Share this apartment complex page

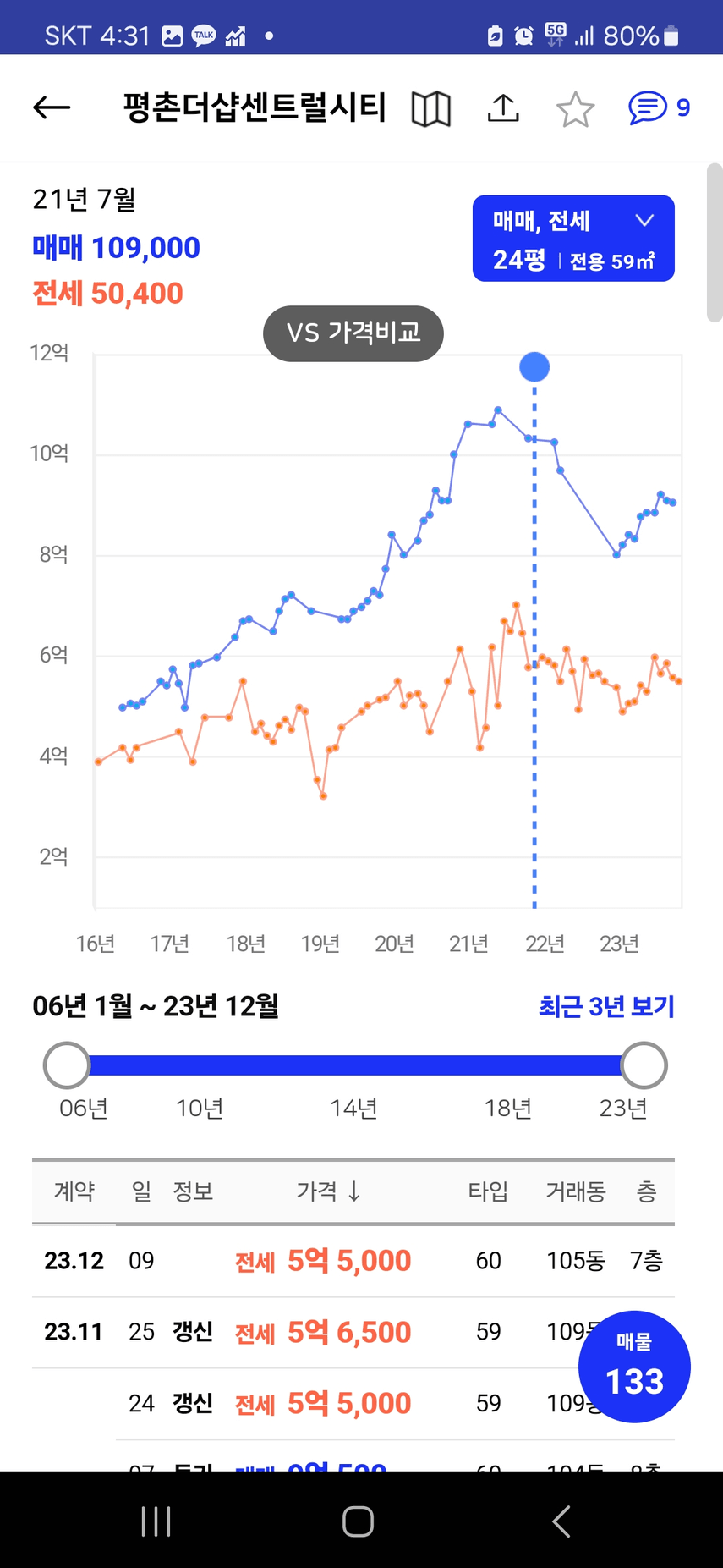point(503,107)
